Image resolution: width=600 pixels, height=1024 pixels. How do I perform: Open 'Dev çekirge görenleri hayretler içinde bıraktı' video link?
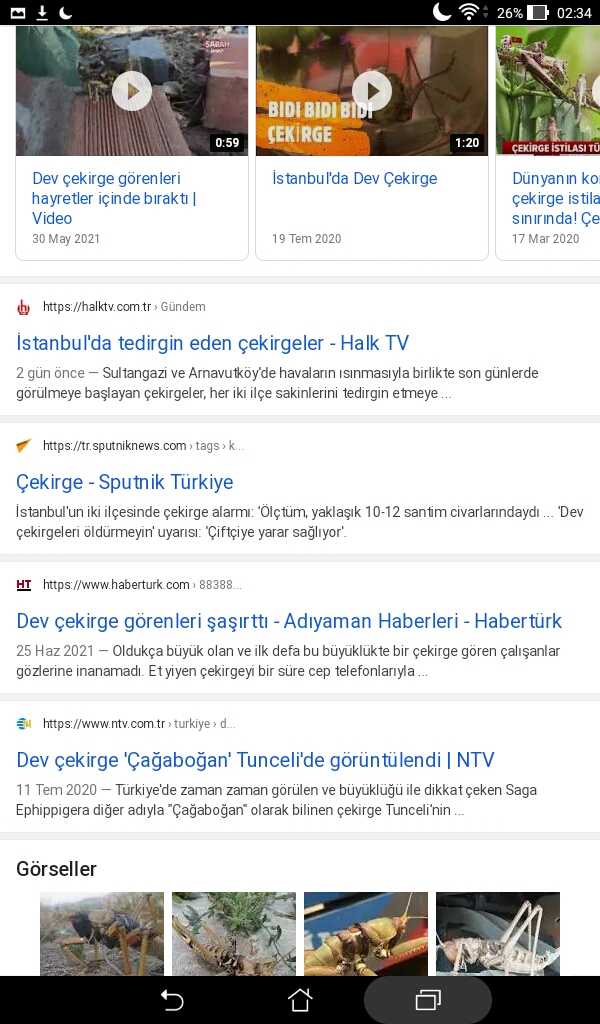(114, 198)
